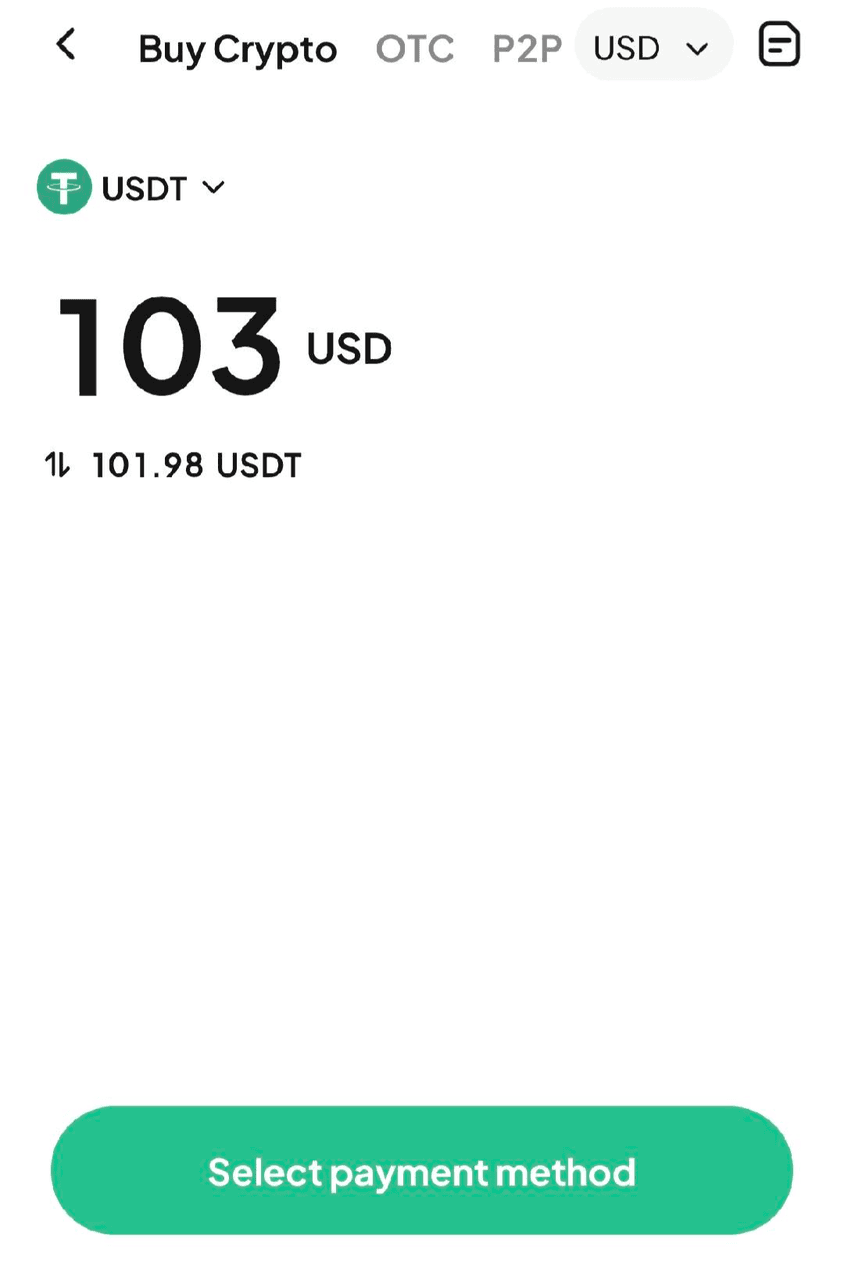Edit the 103 USD amount
The width and height of the screenshot is (844, 1280).
pyautogui.click(x=170, y=347)
